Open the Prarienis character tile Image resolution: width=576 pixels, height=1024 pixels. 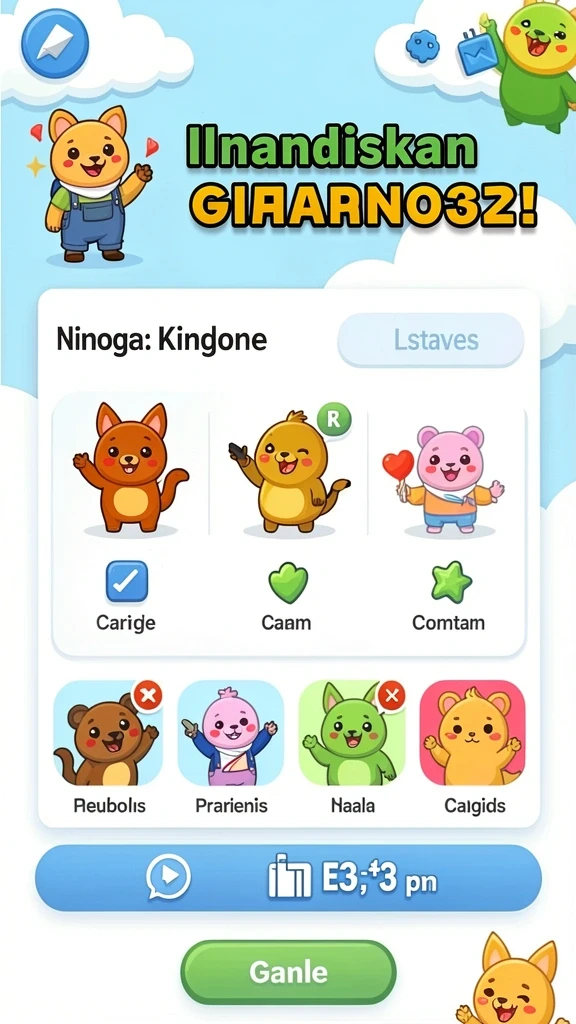click(231, 733)
